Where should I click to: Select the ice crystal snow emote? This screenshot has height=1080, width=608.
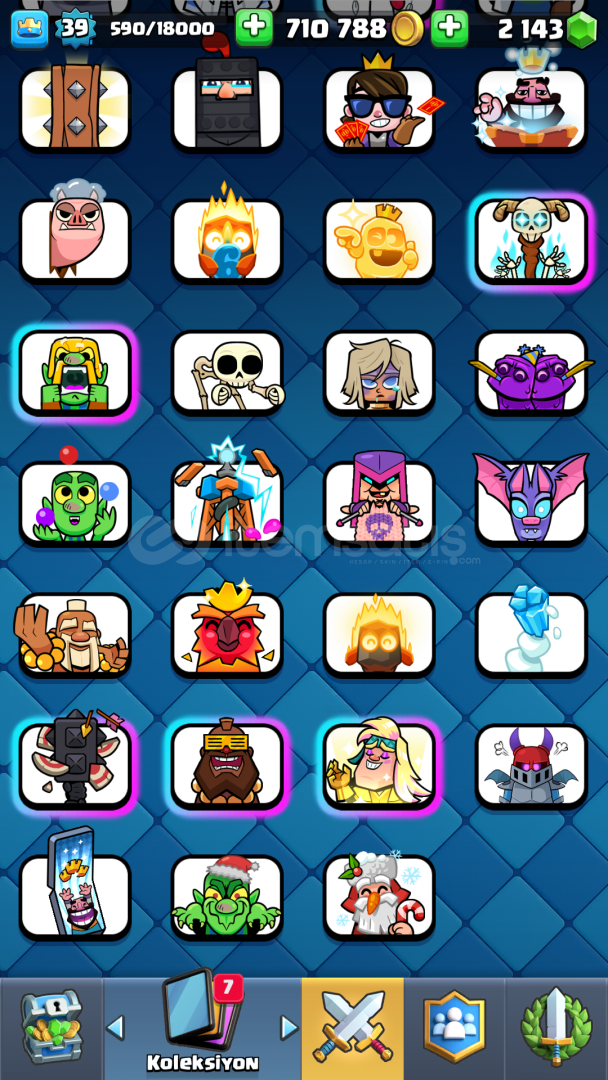pos(531,635)
